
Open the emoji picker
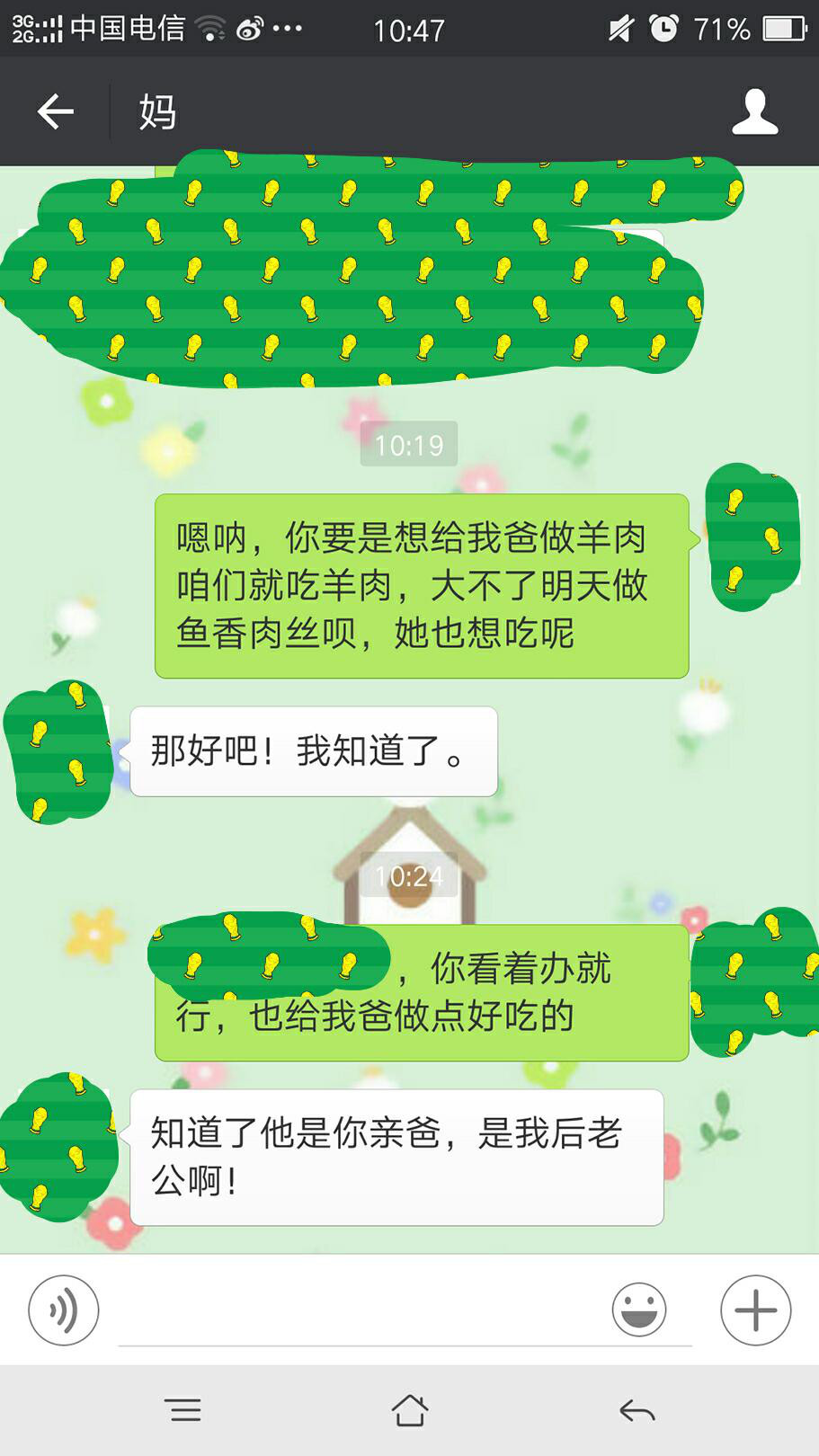[639, 1310]
